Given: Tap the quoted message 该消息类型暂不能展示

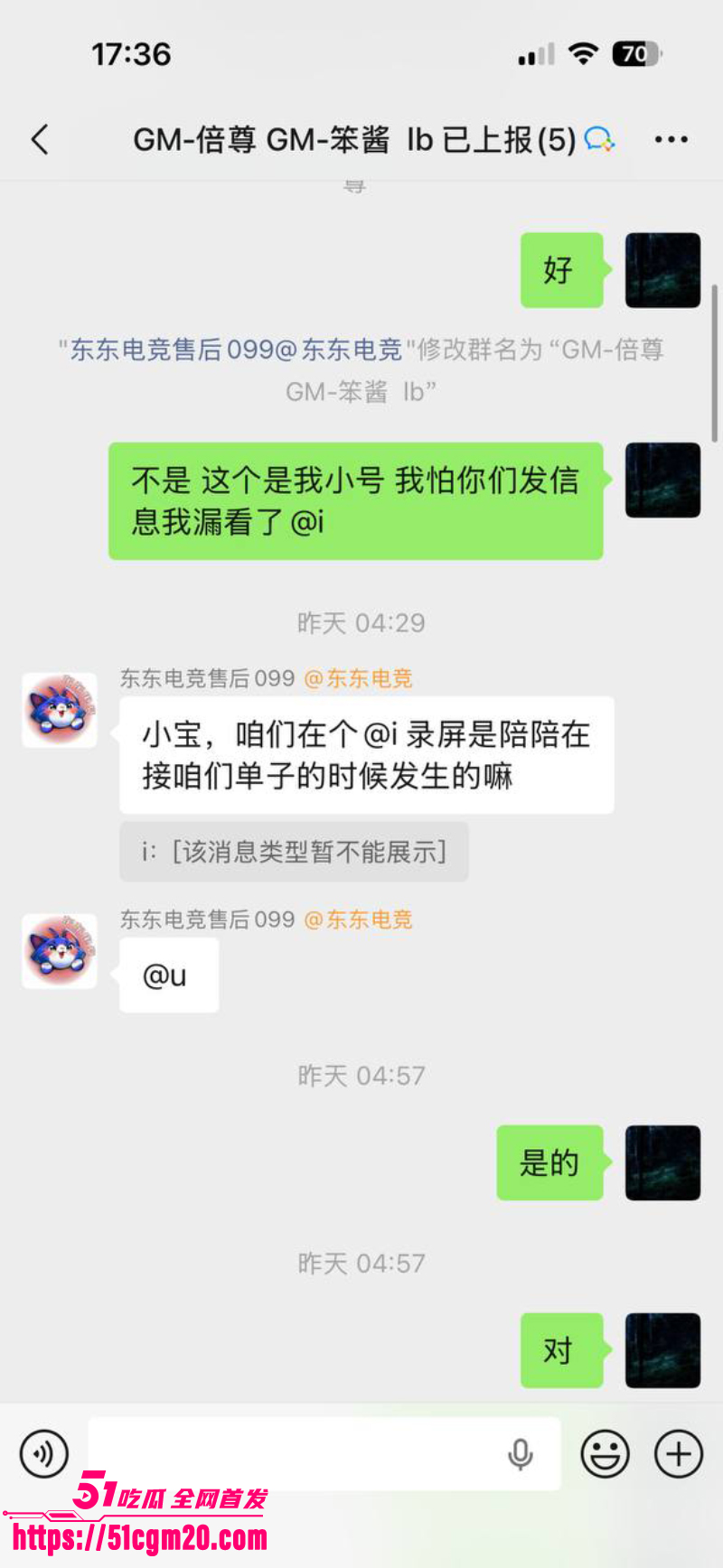Looking at the screenshot, I should click(x=294, y=851).
